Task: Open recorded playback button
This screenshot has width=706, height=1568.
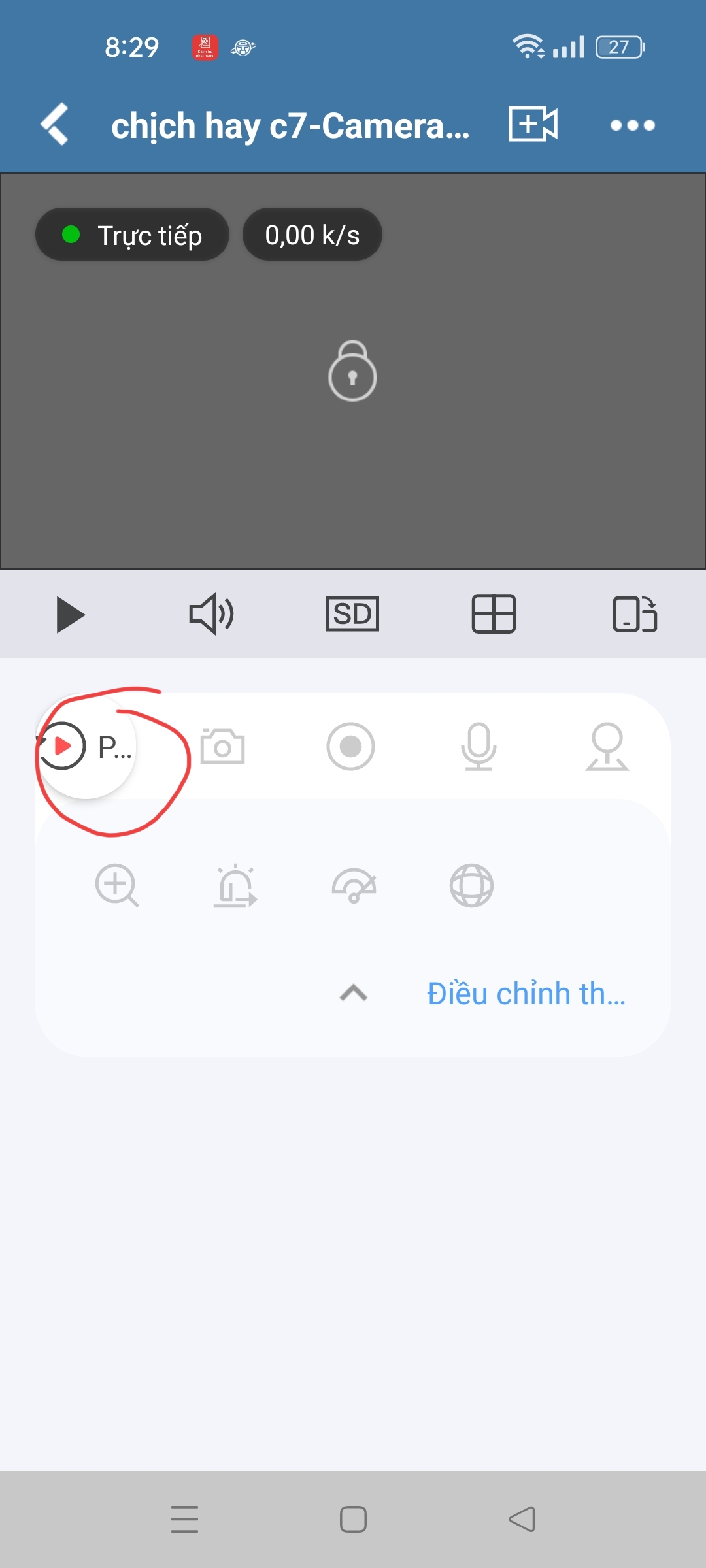Action: [x=85, y=746]
